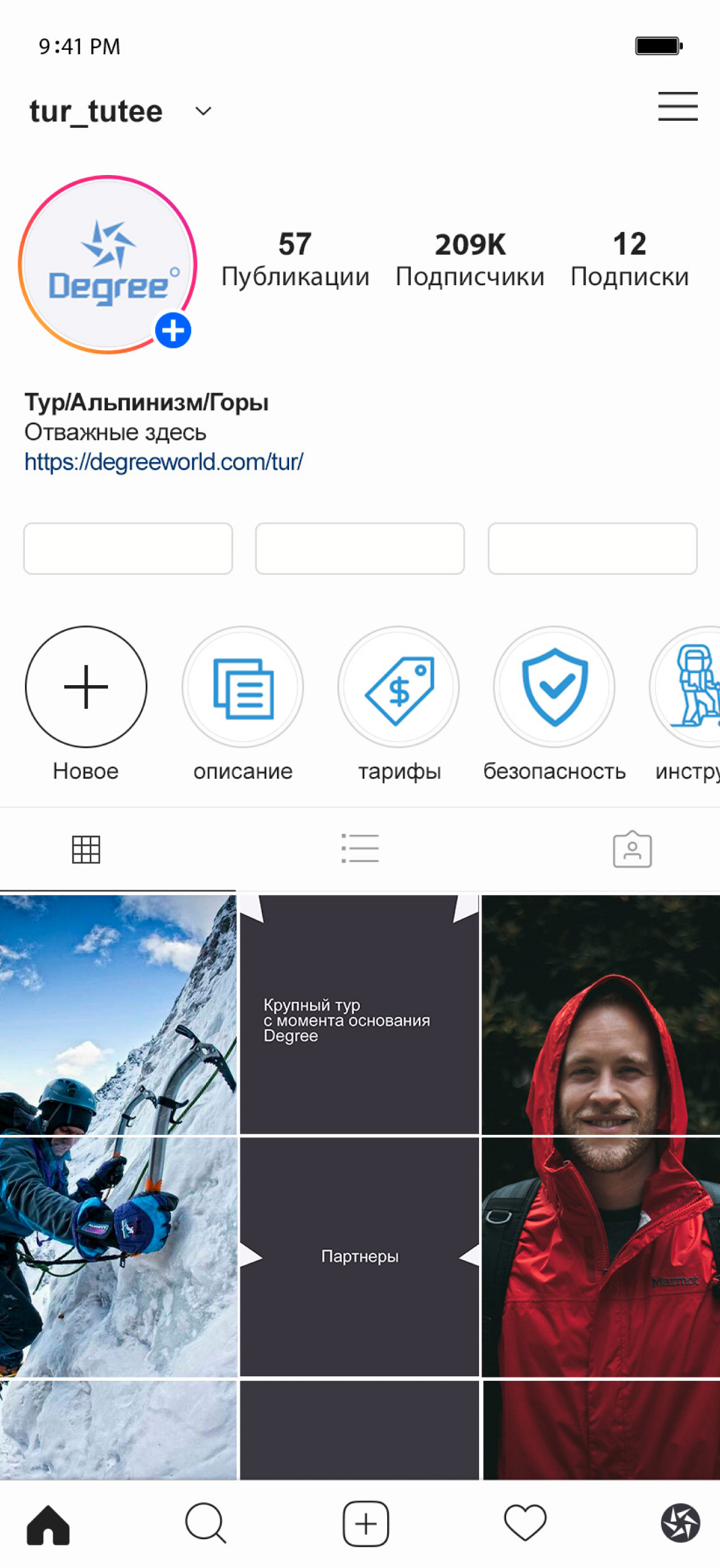
Task: Open the profile tab in bottom bar
Action: click(681, 1523)
